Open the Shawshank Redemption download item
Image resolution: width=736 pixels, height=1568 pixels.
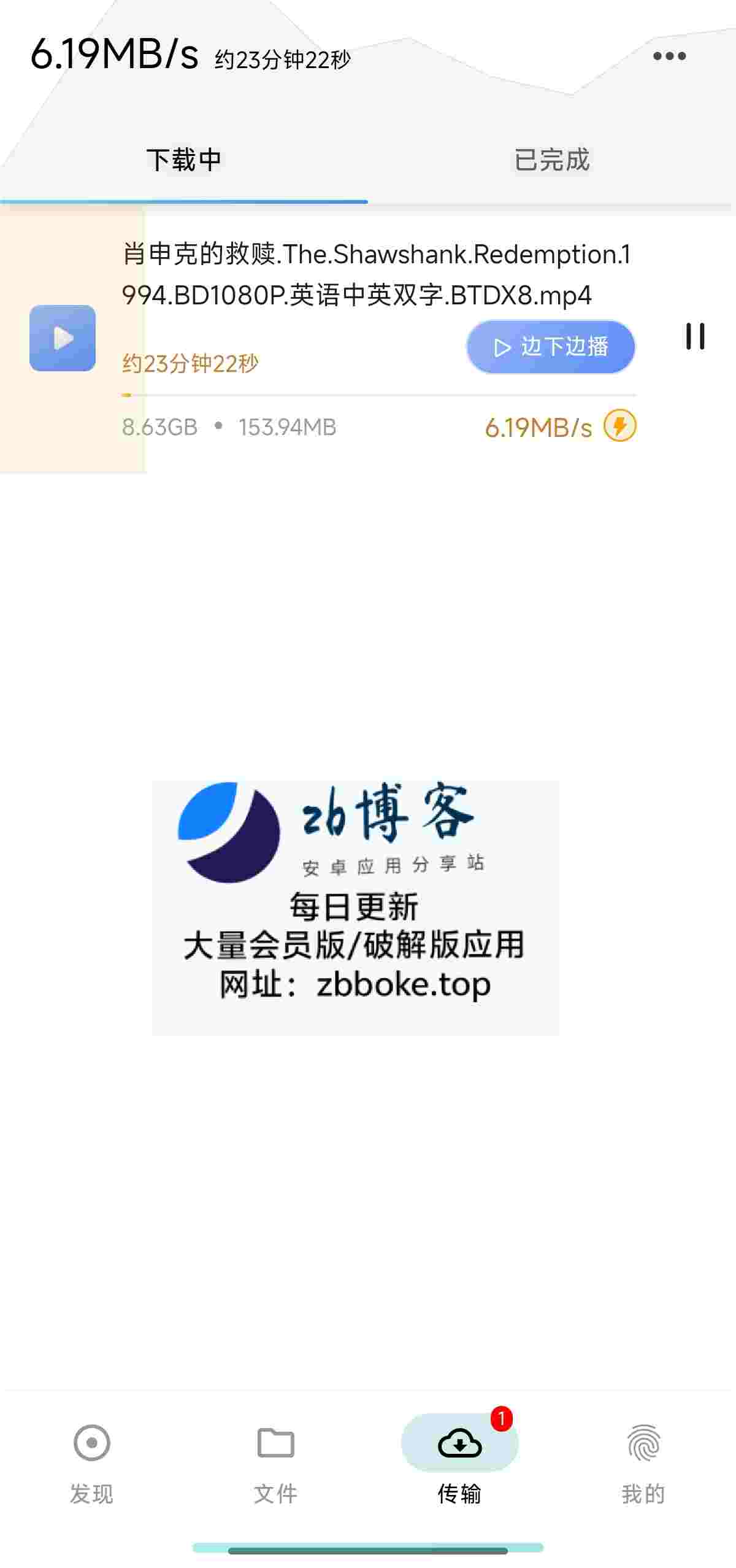pos(375,274)
